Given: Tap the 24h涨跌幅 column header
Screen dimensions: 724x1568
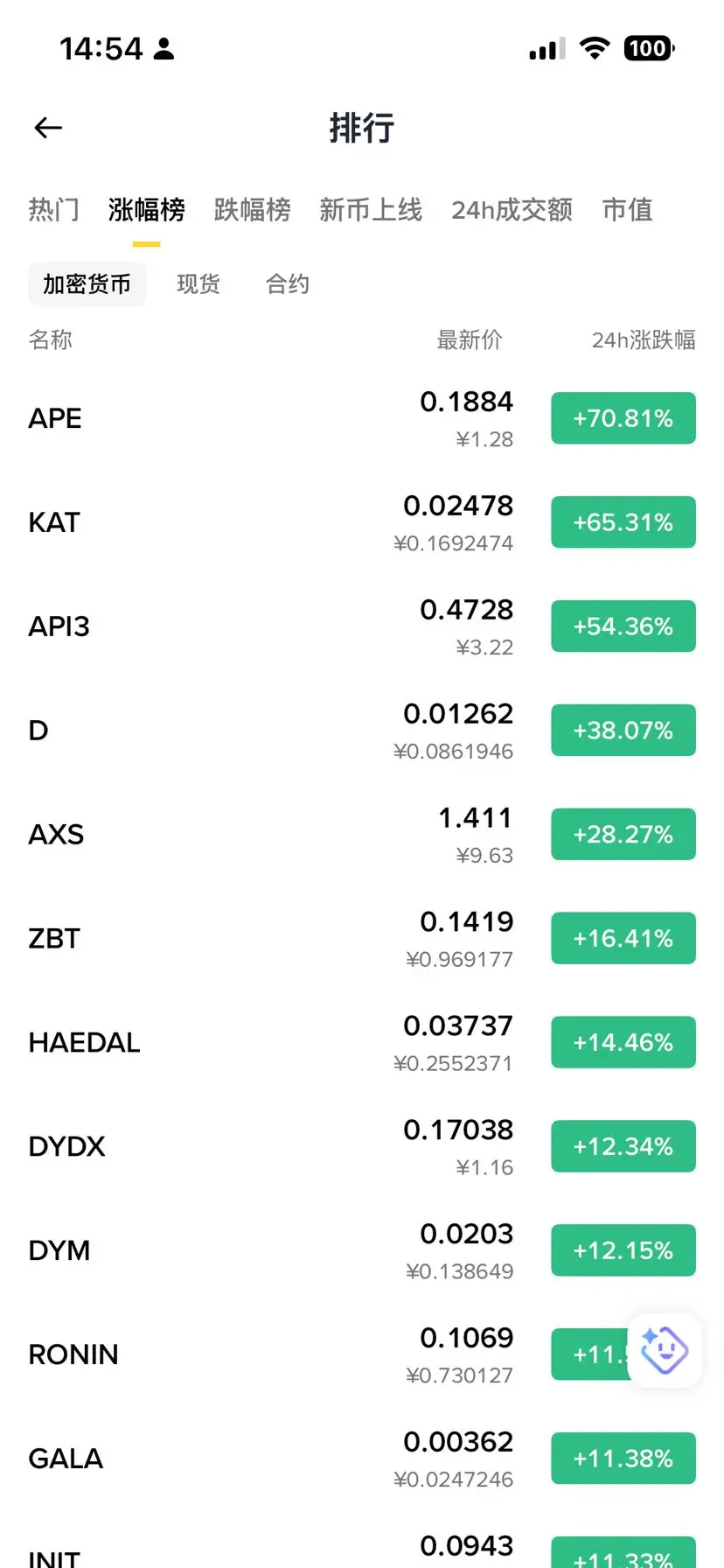Looking at the screenshot, I should (x=643, y=340).
